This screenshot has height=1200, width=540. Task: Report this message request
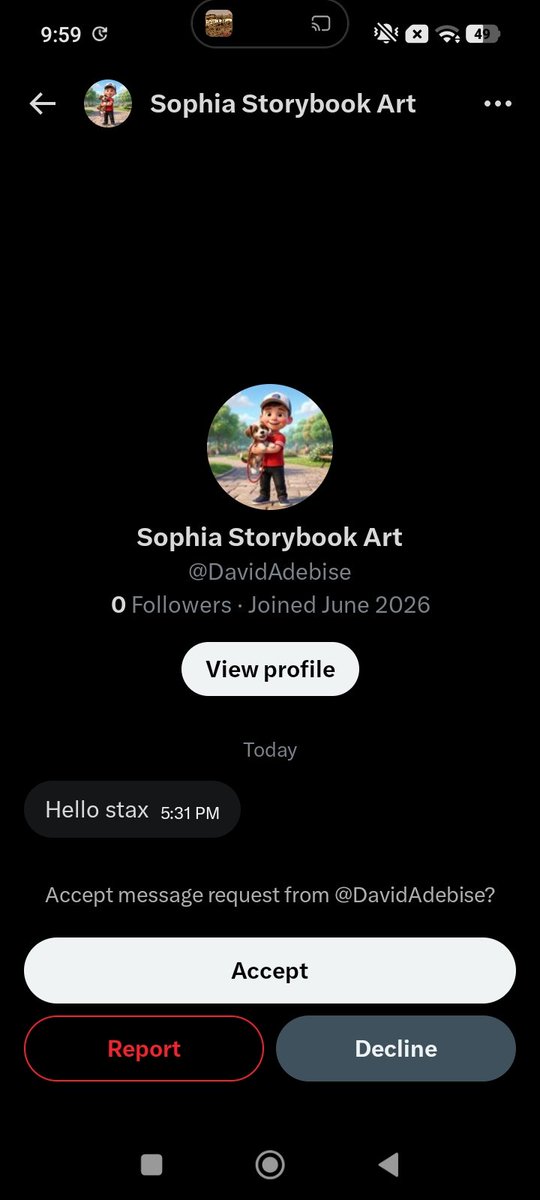pyautogui.click(x=144, y=1048)
